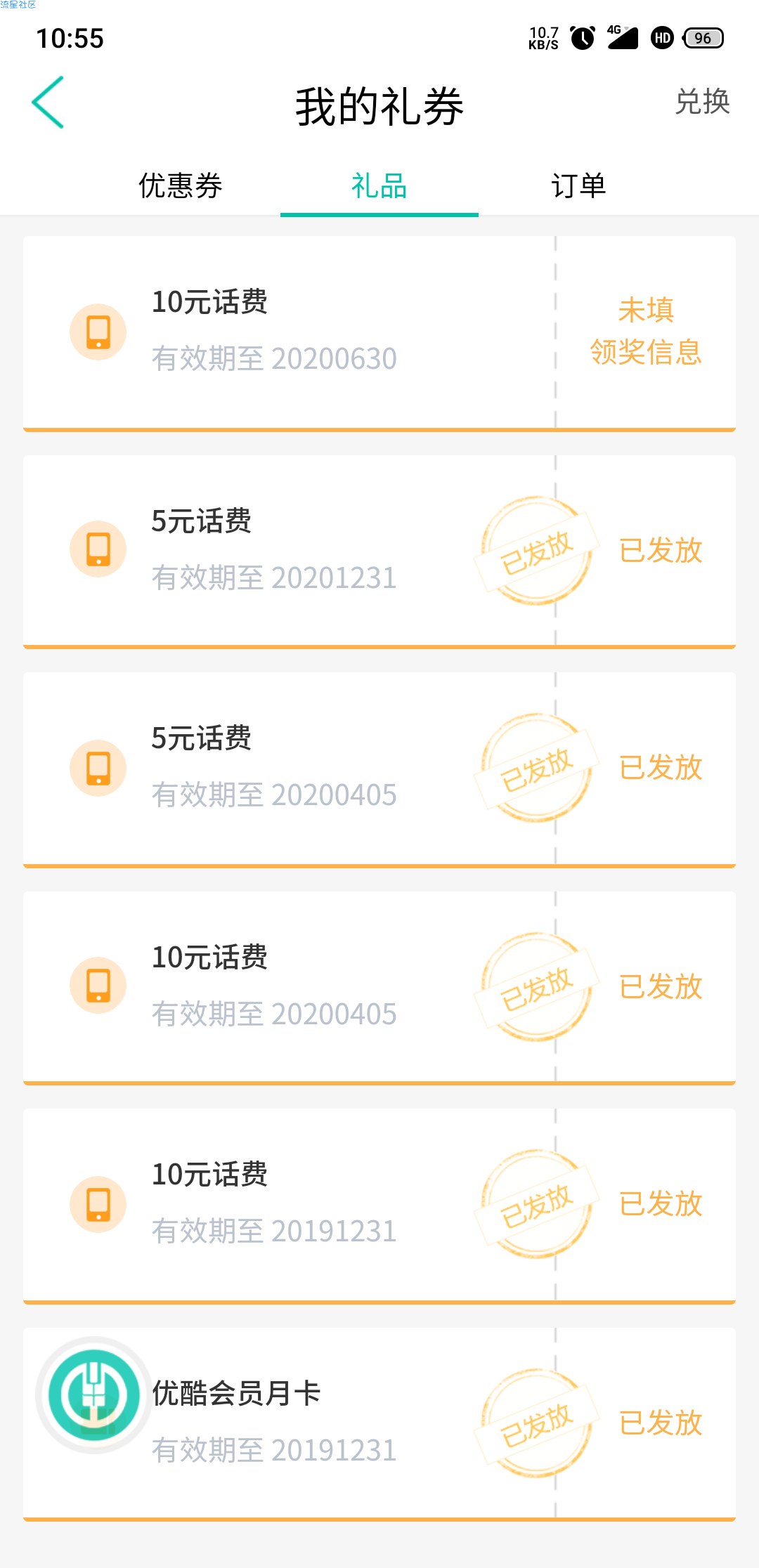Open the 5元话费 gift expiring 20201231
759x1568 pixels.
[x=379, y=552]
